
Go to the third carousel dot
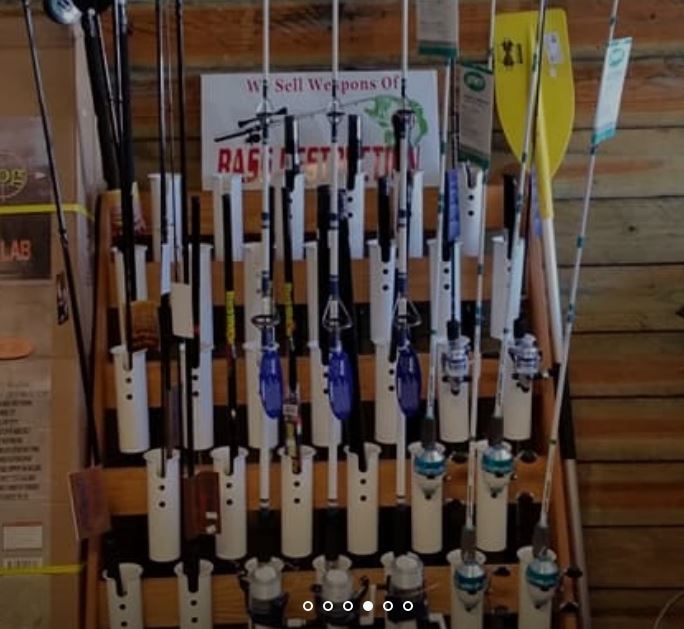(348, 606)
